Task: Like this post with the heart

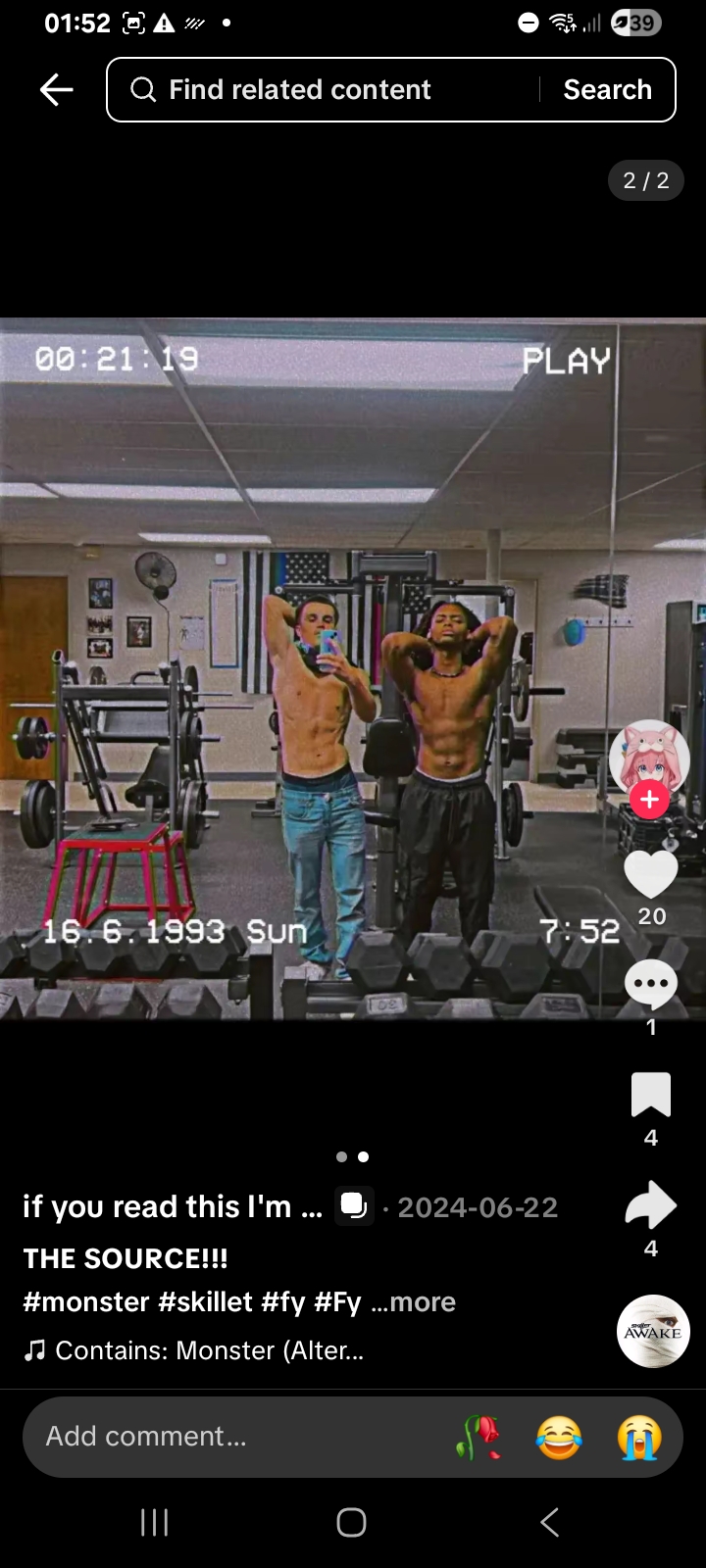Action: pos(651,874)
